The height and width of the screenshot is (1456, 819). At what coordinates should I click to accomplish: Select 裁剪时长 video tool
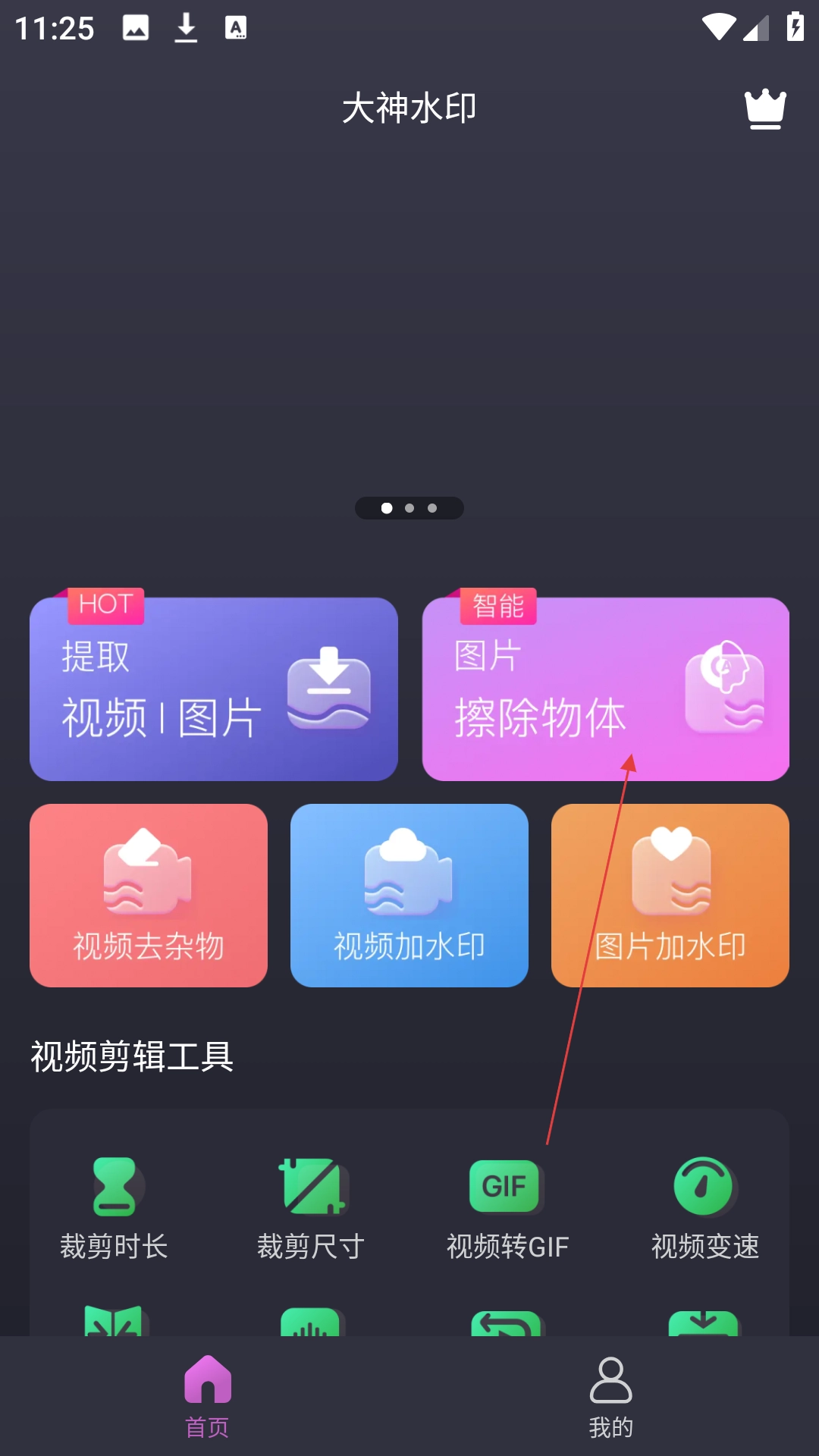tap(114, 1207)
